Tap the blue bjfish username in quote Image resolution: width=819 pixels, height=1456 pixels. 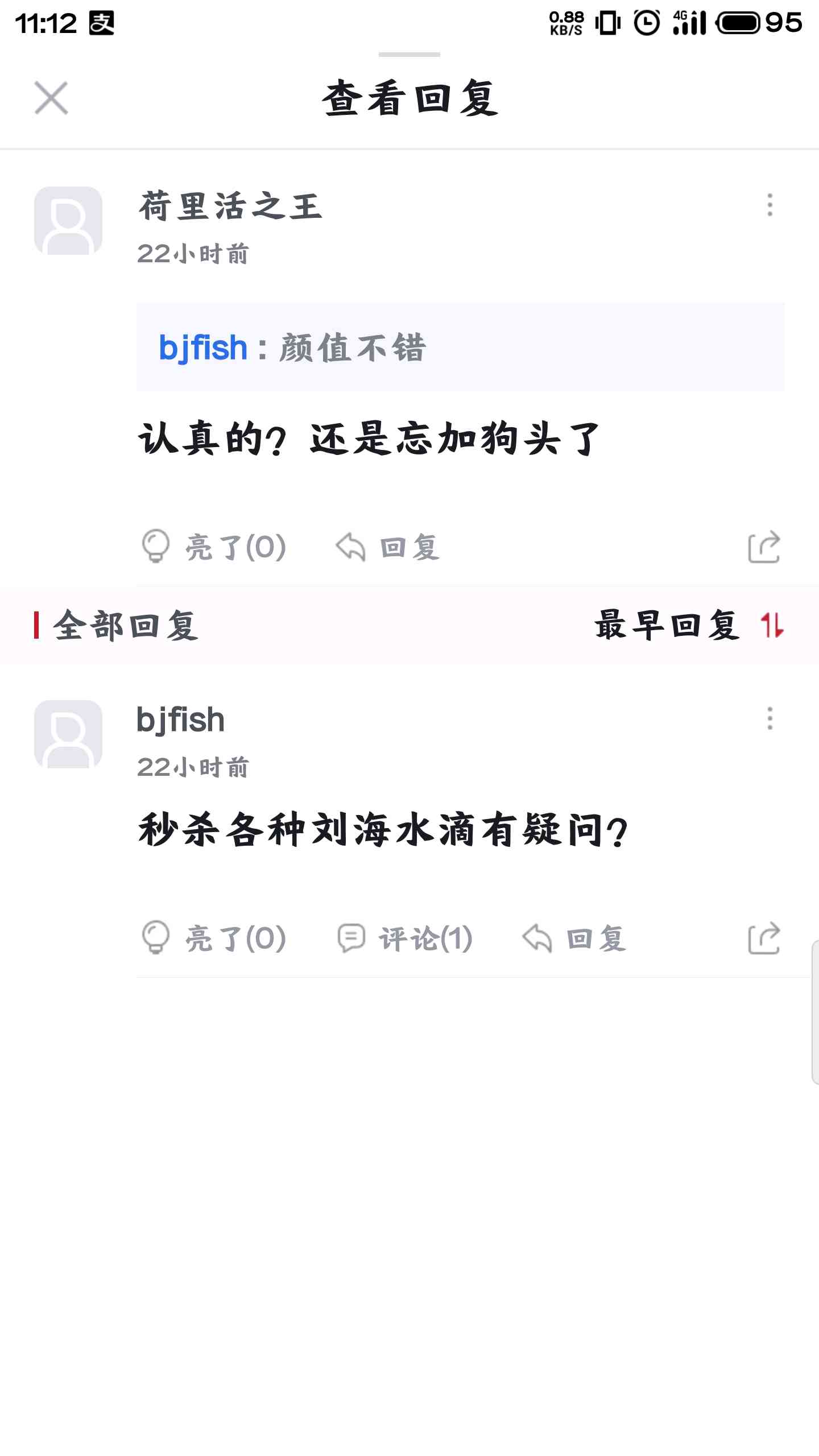click(x=203, y=348)
